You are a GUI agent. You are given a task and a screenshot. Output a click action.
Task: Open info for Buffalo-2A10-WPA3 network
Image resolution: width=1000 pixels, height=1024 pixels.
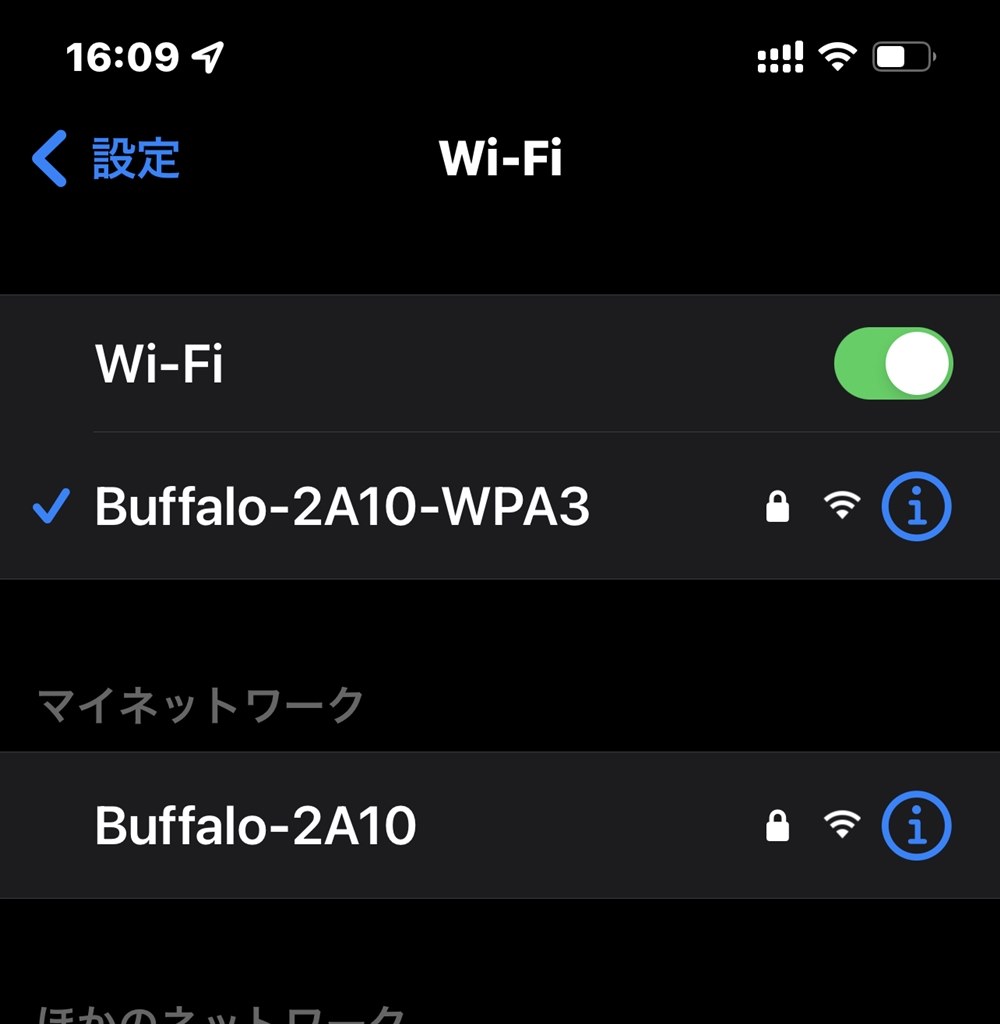click(x=916, y=506)
